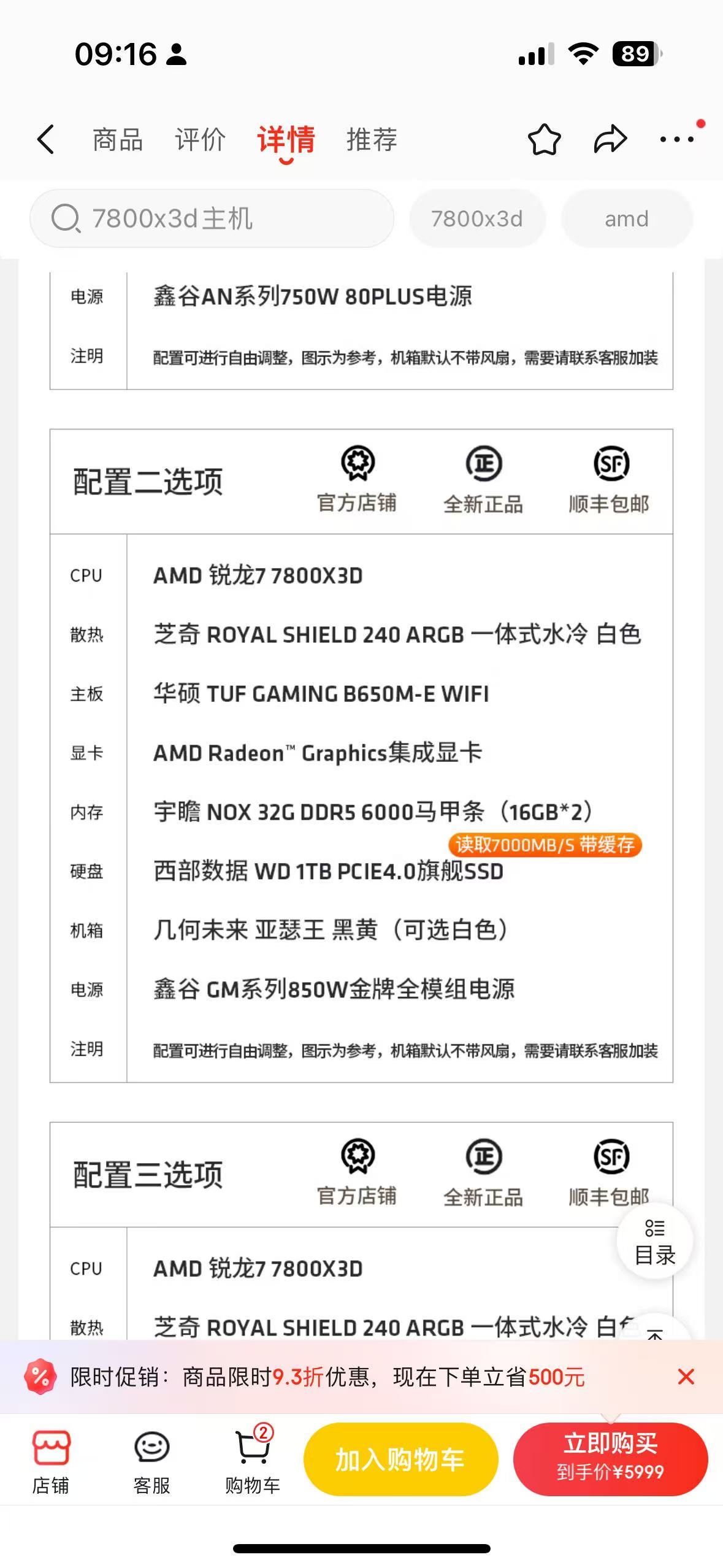Open the 店铺 page
The image size is (723, 1568).
51,1462
